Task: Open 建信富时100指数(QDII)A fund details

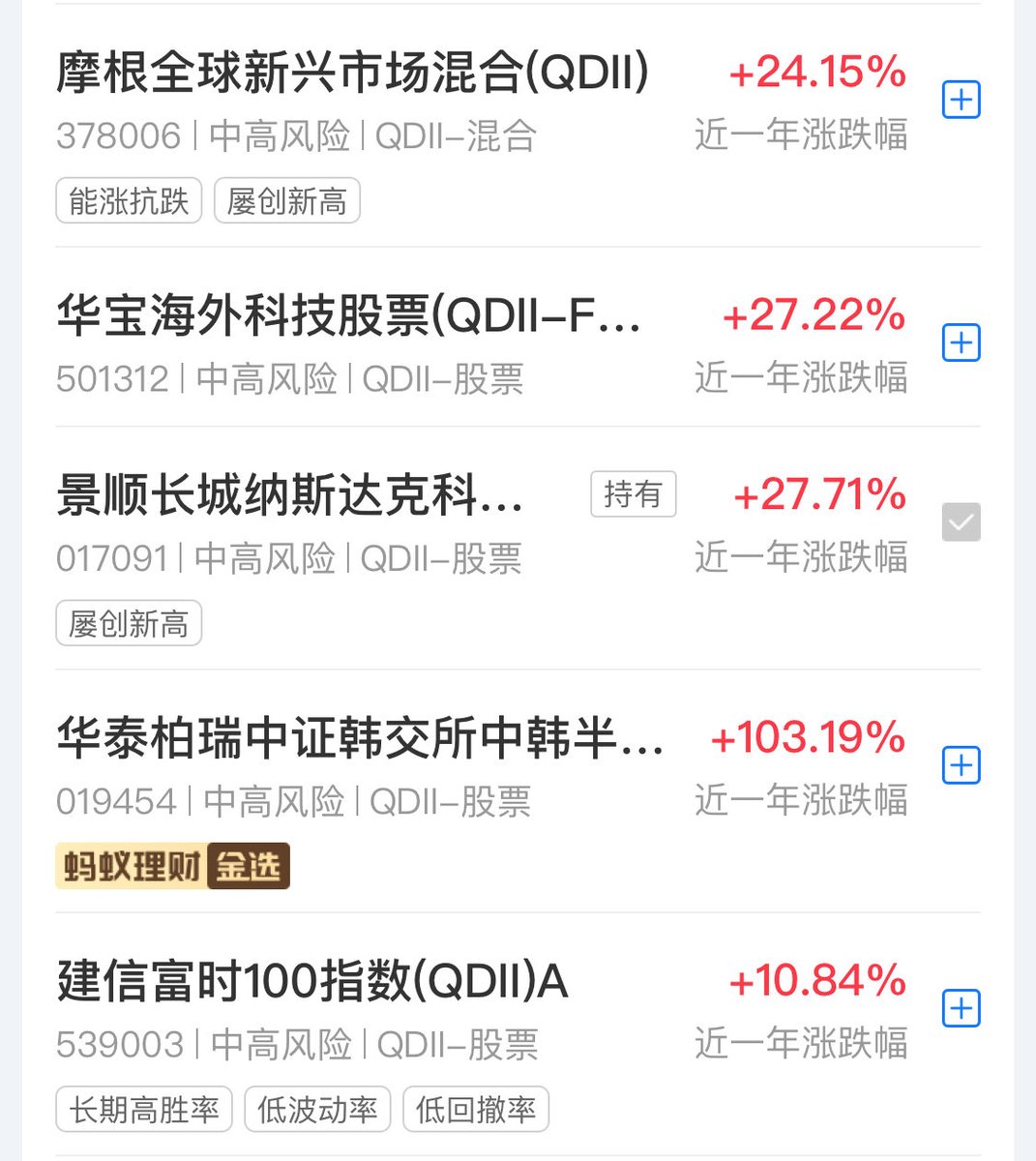Action: 312,982
